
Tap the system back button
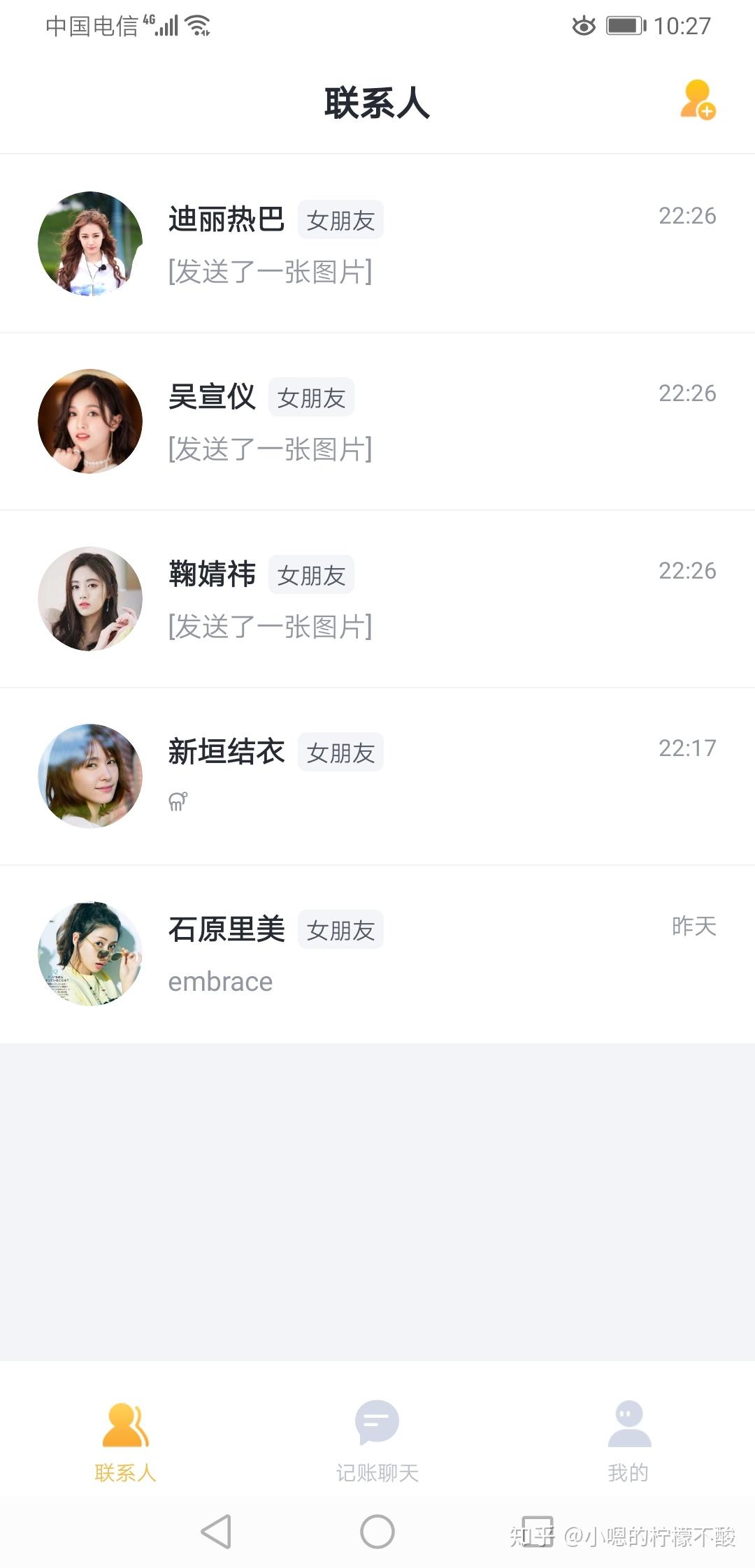coord(217,1532)
